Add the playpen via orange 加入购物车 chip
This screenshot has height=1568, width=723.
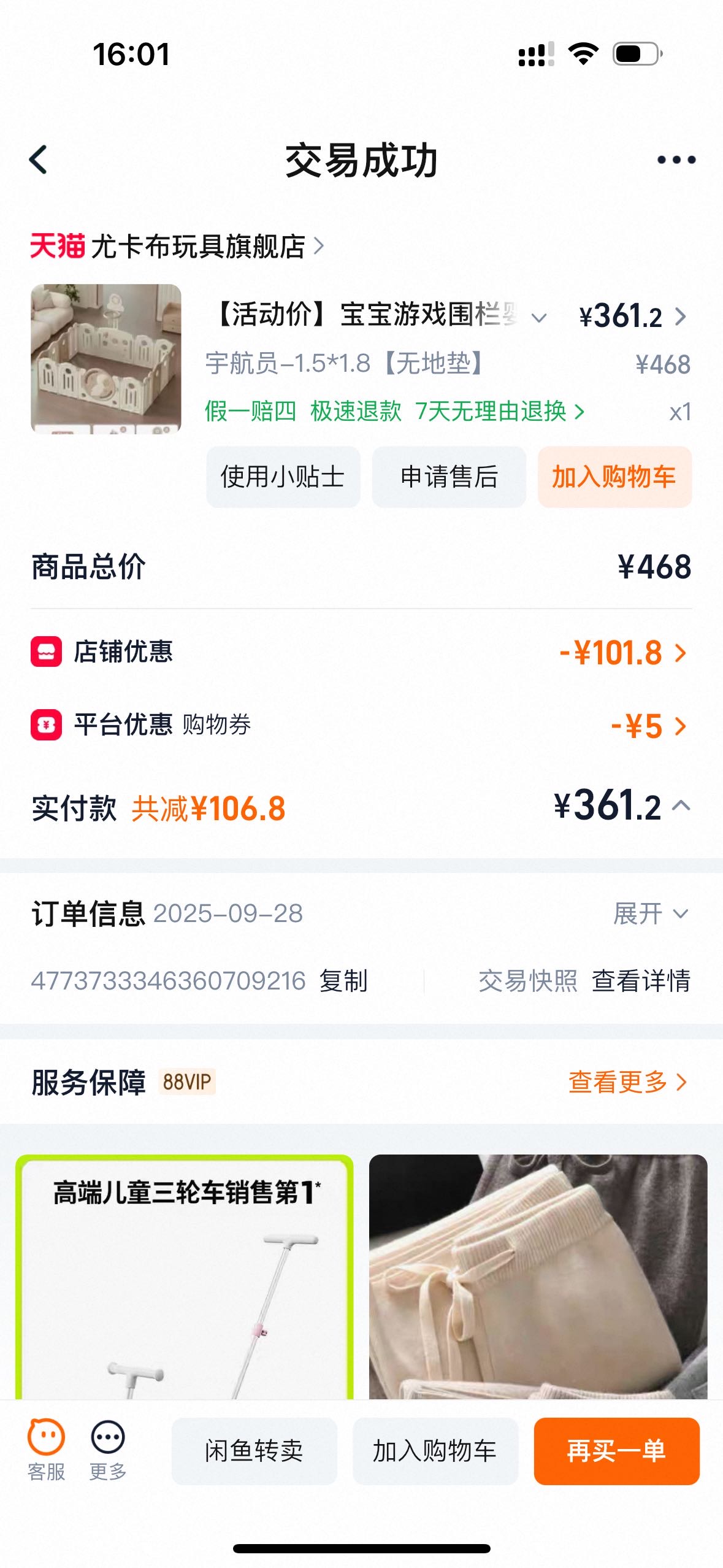(614, 477)
